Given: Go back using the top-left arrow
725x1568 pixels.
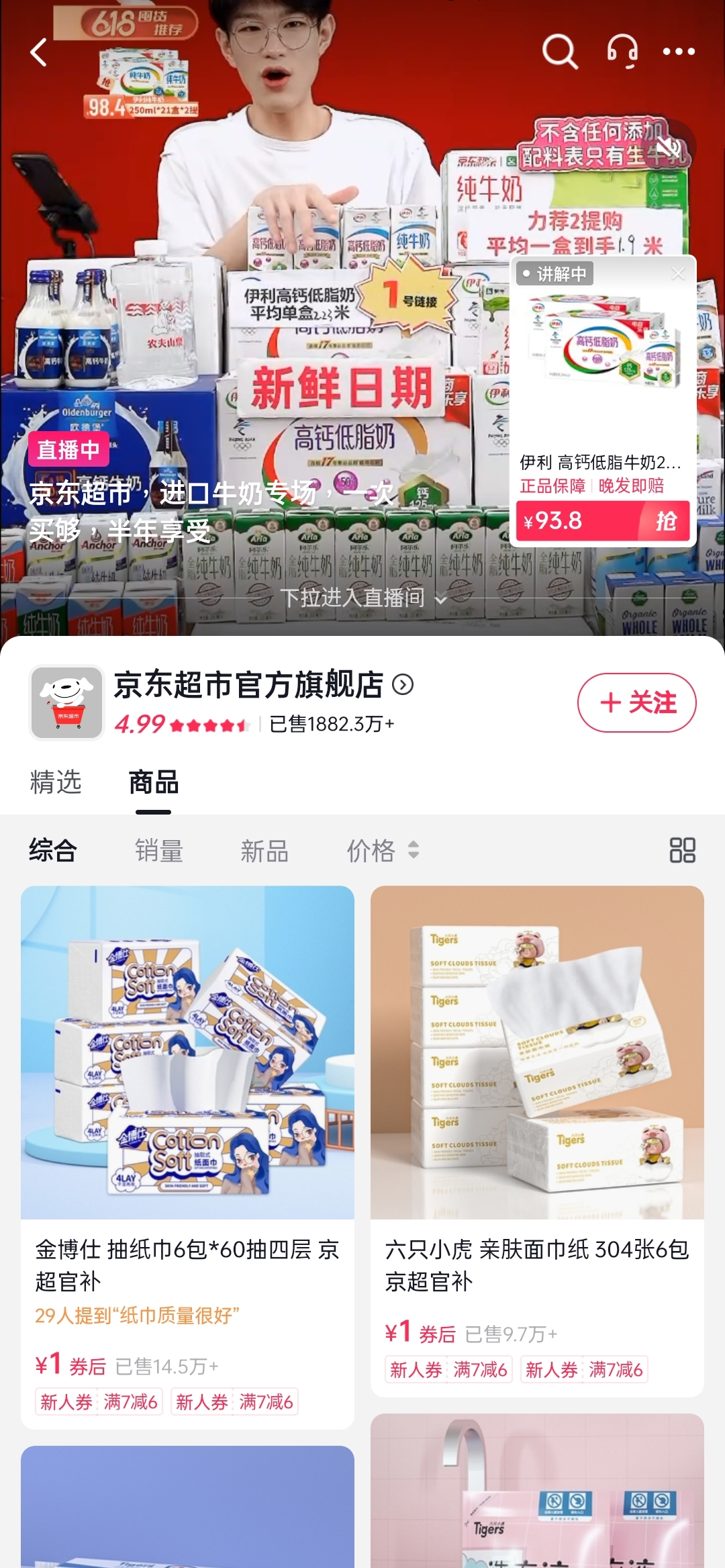Looking at the screenshot, I should [39, 52].
